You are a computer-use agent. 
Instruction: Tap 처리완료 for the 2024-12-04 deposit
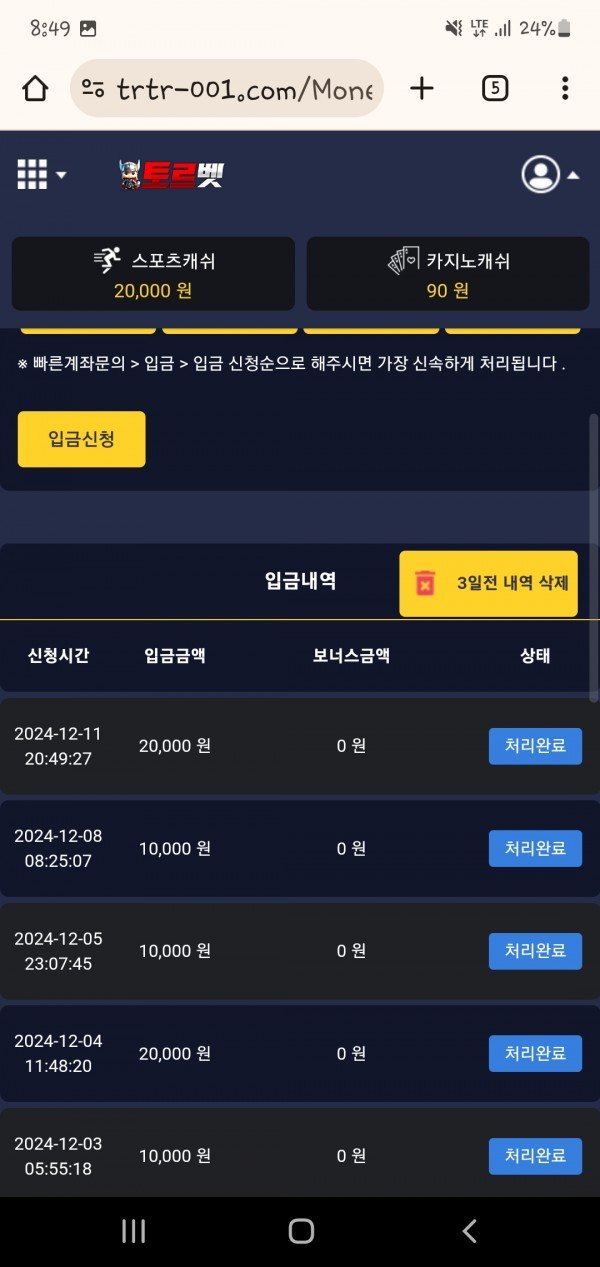click(535, 1053)
